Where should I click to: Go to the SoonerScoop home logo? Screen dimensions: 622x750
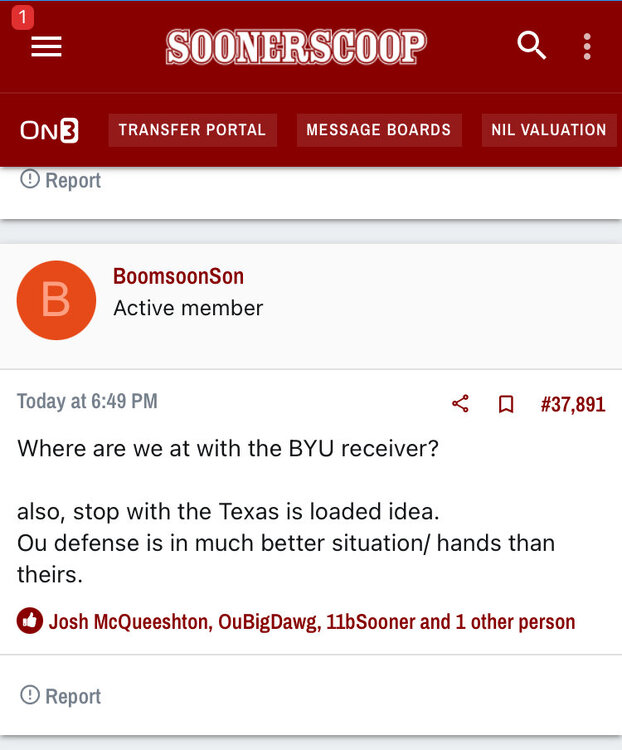click(296, 46)
